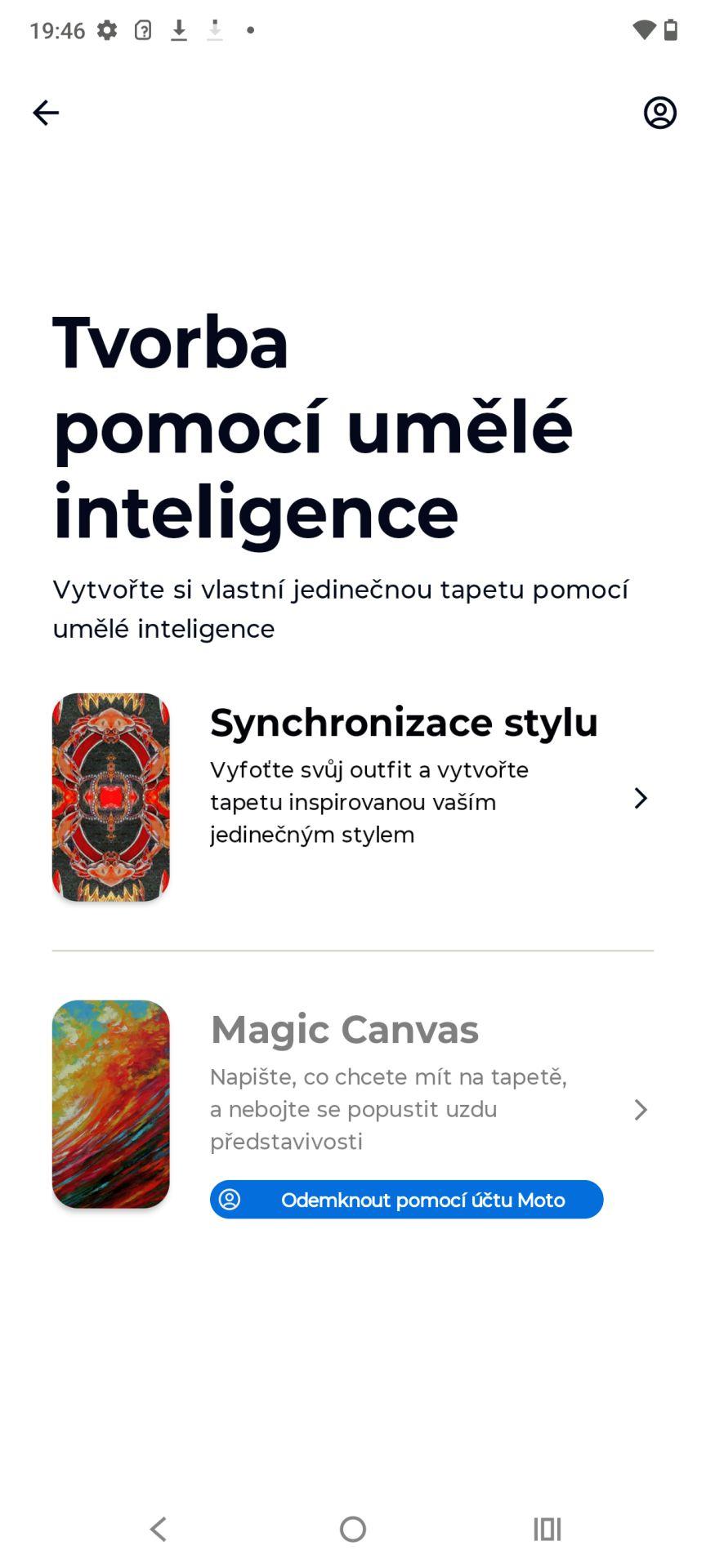Screen dimensions: 706x1568
Task: Open the account profile icon
Action: (659, 113)
